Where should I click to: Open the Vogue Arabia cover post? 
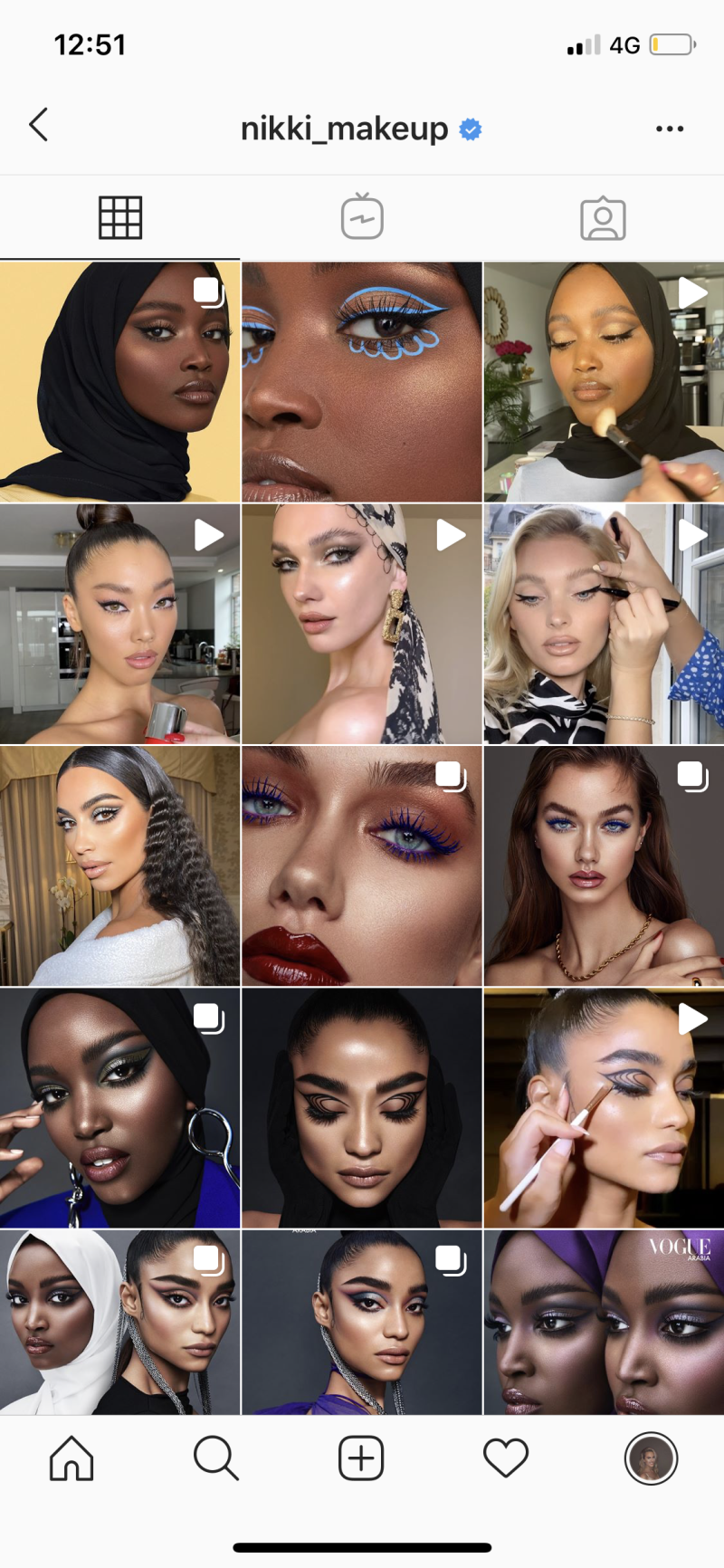pyautogui.click(x=604, y=1322)
